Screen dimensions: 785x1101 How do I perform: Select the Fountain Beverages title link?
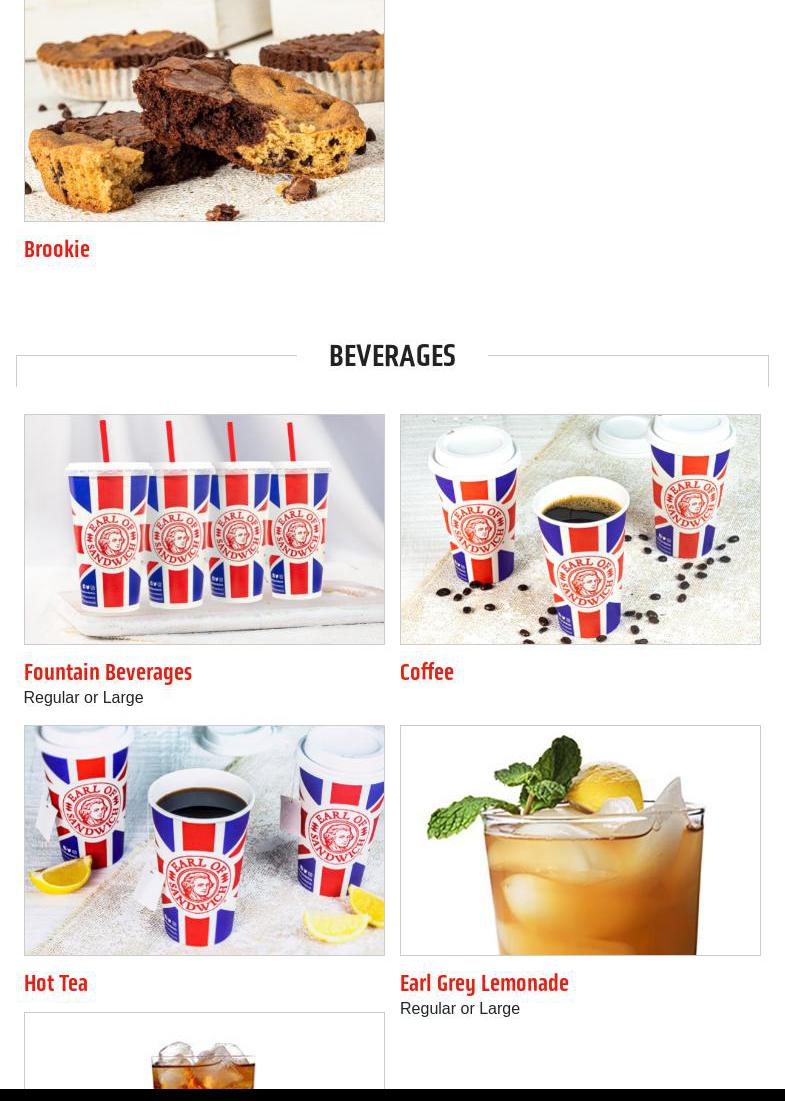click(x=108, y=673)
